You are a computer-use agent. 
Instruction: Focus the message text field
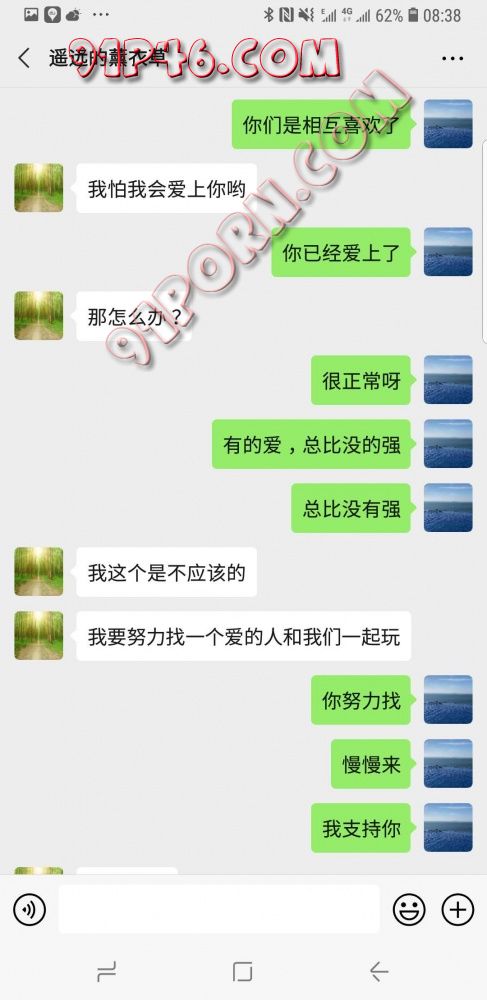coord(219,909)
